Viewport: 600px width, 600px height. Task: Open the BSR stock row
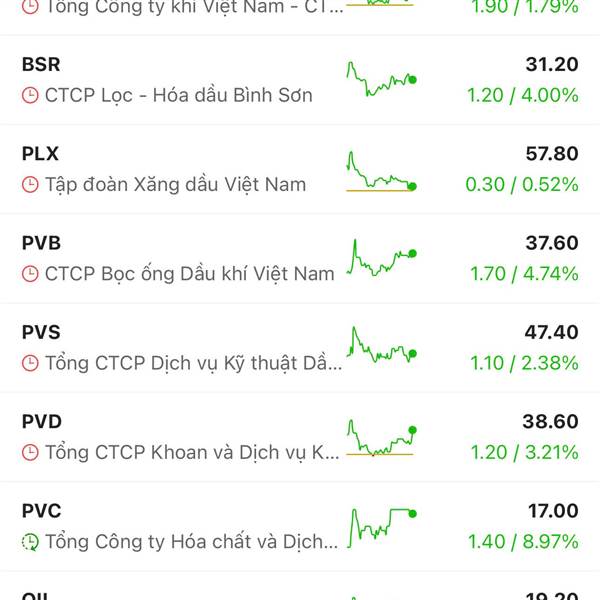pyautogui.click(x=300, y=80)
